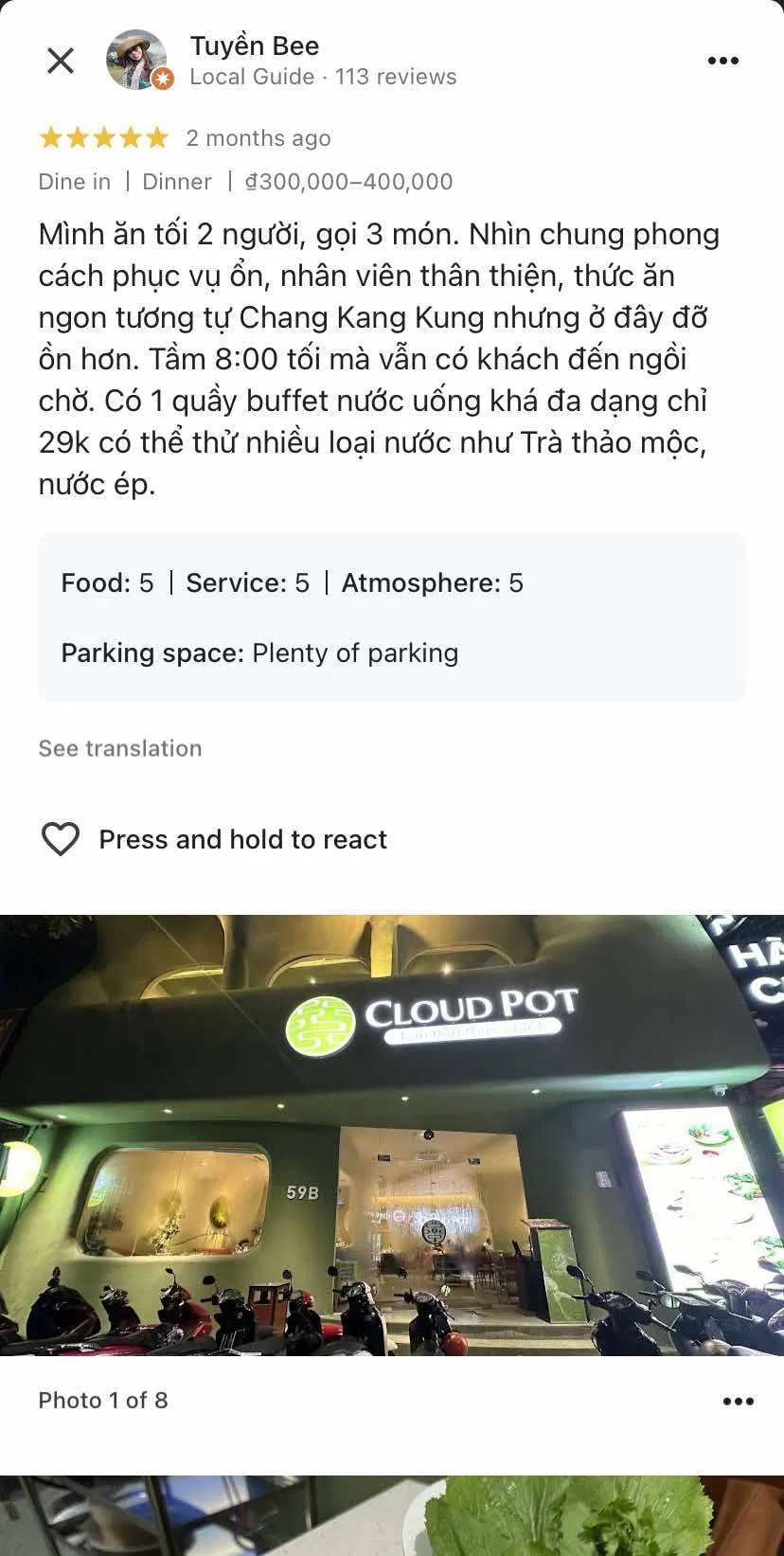Tap the 113 reviews count
784x1556 pixels.
396,77
